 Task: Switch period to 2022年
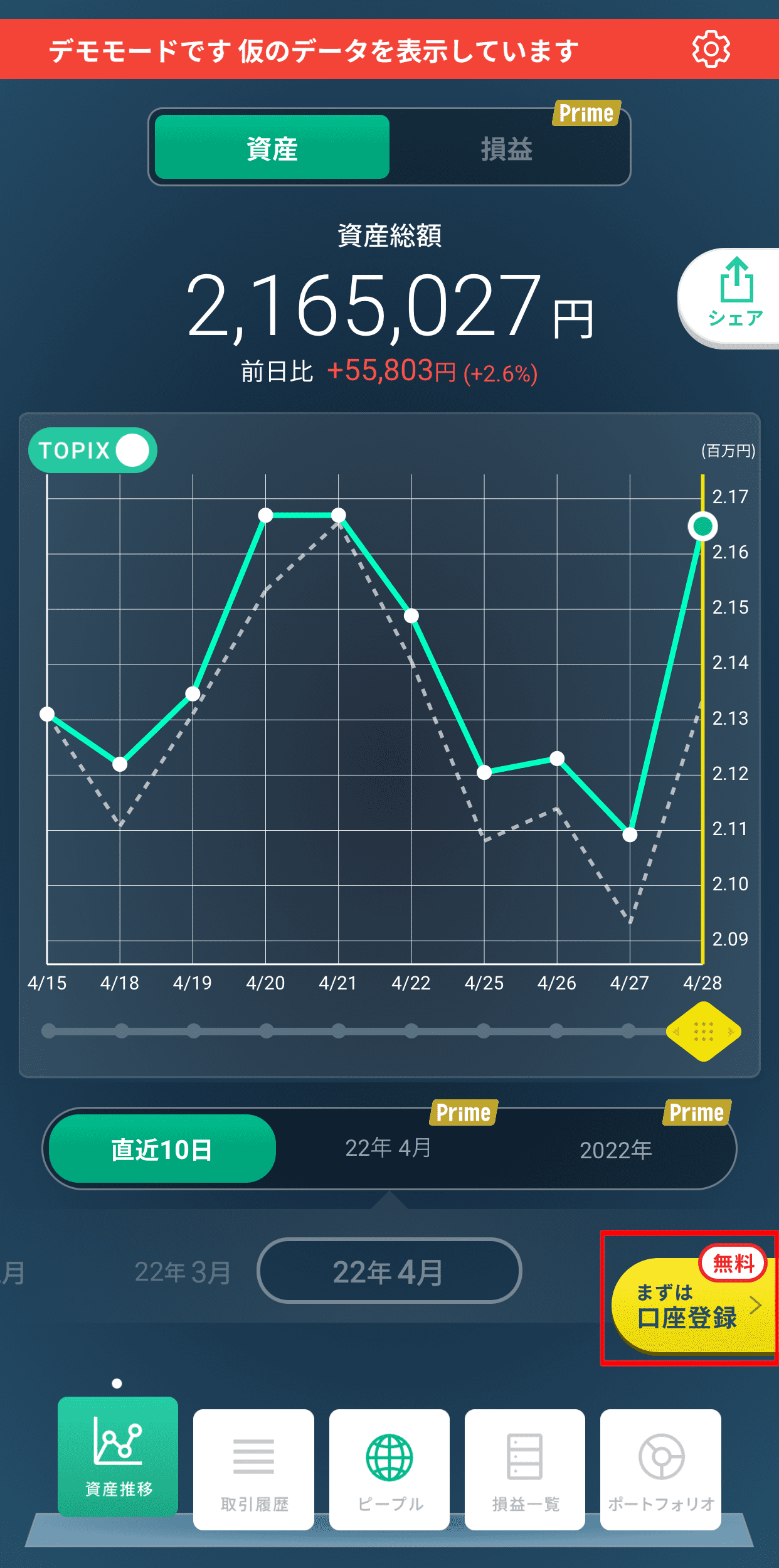[x=616, y=1150]
